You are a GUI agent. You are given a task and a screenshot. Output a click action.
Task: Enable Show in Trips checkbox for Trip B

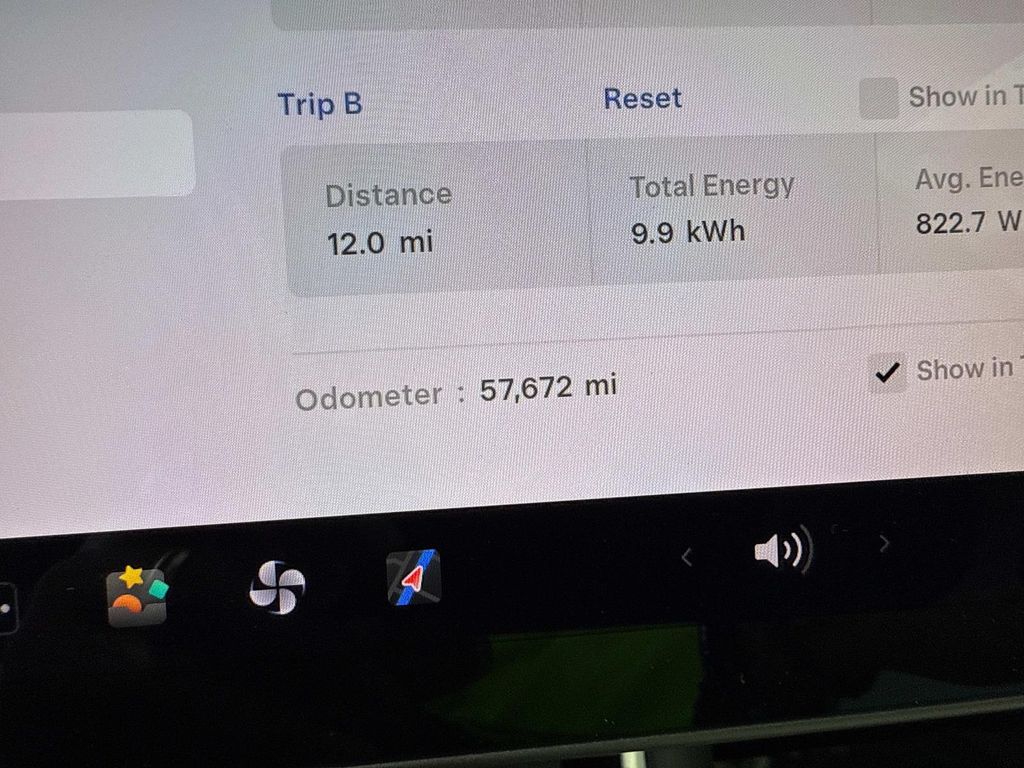[x=879, y=98]
